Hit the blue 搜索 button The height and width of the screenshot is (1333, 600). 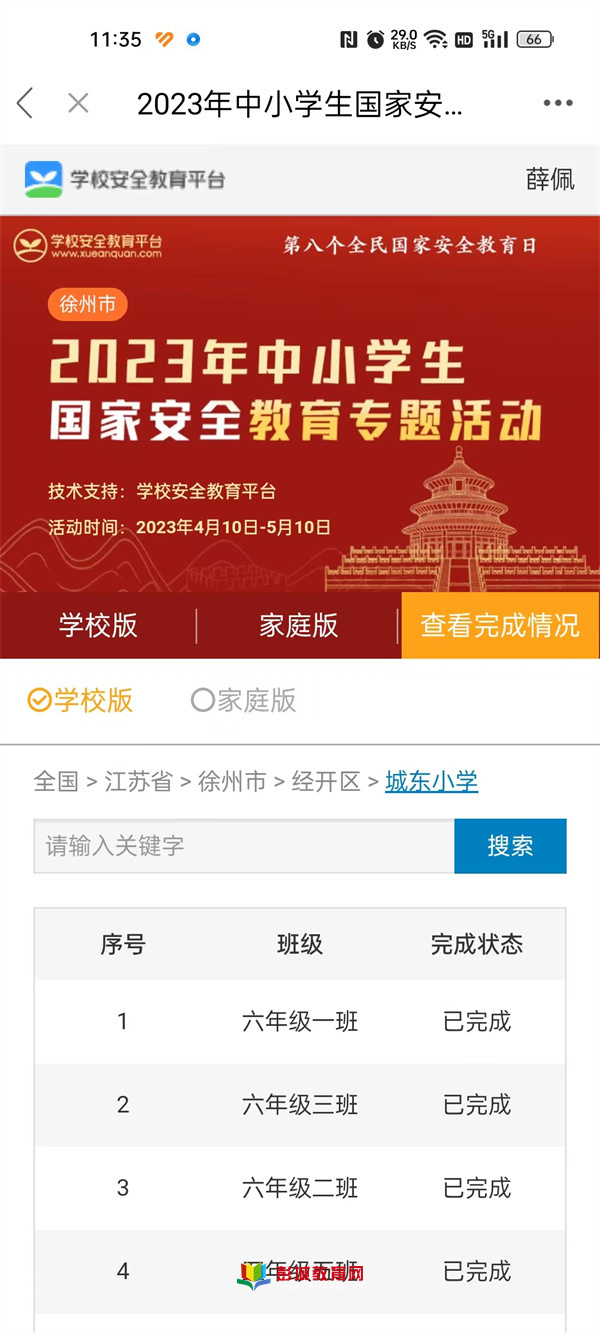pyautogui.click(x=510, y=846)
